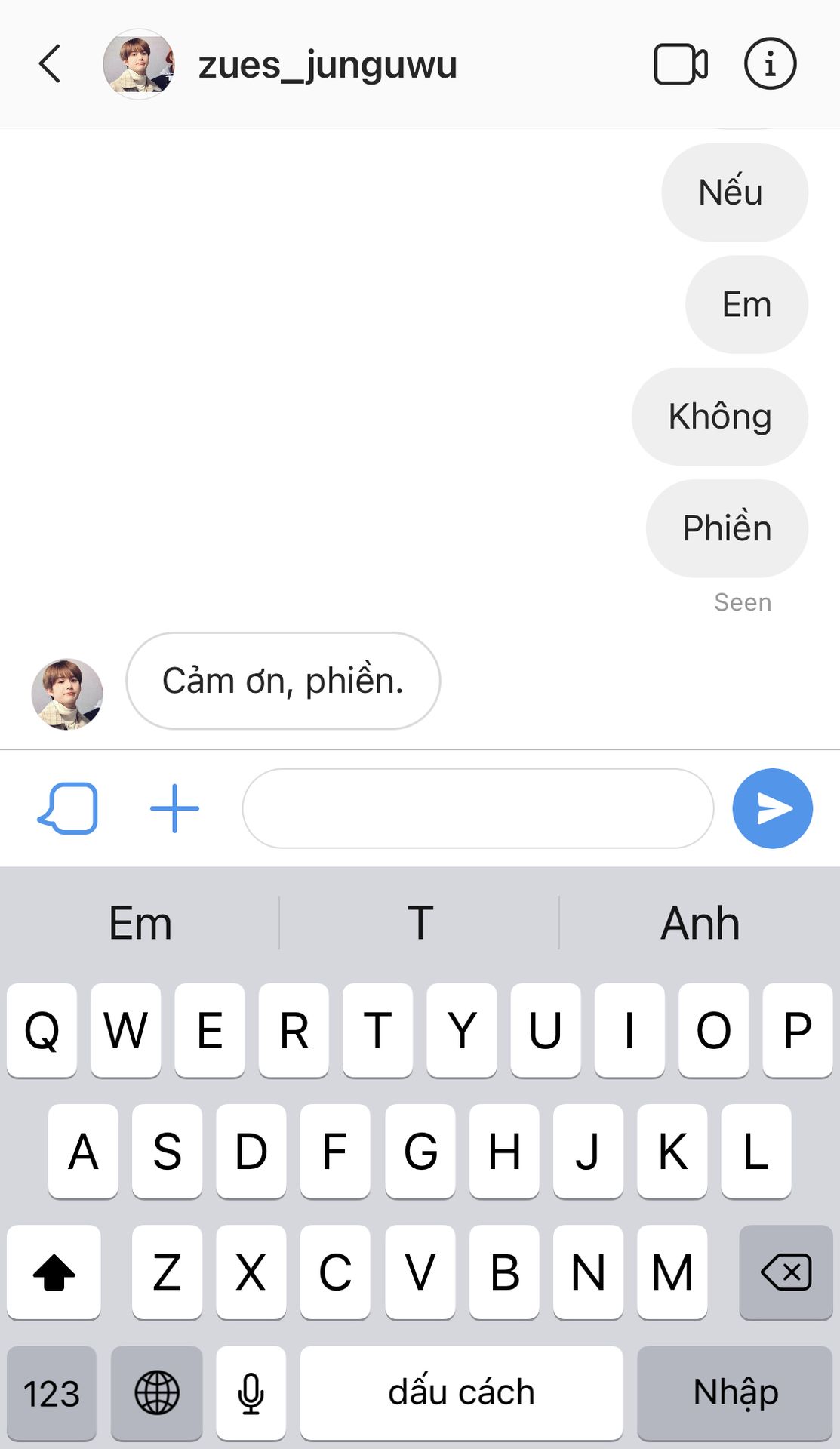Tap the dấu cách space bar
Viewport: 840px width, 1449px height.
[461, 1393]
